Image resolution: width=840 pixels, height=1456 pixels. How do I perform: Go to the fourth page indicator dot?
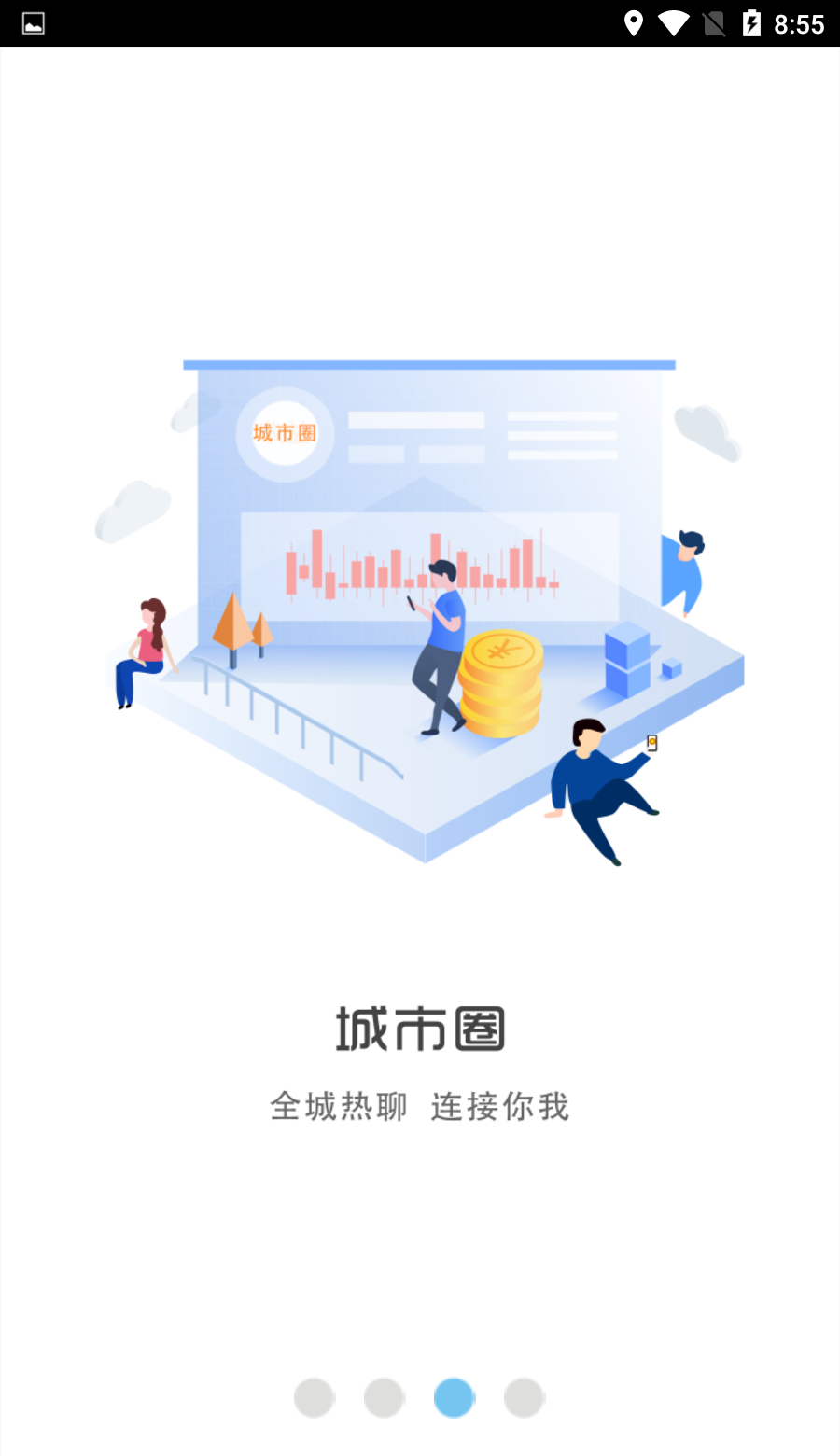524,1397
